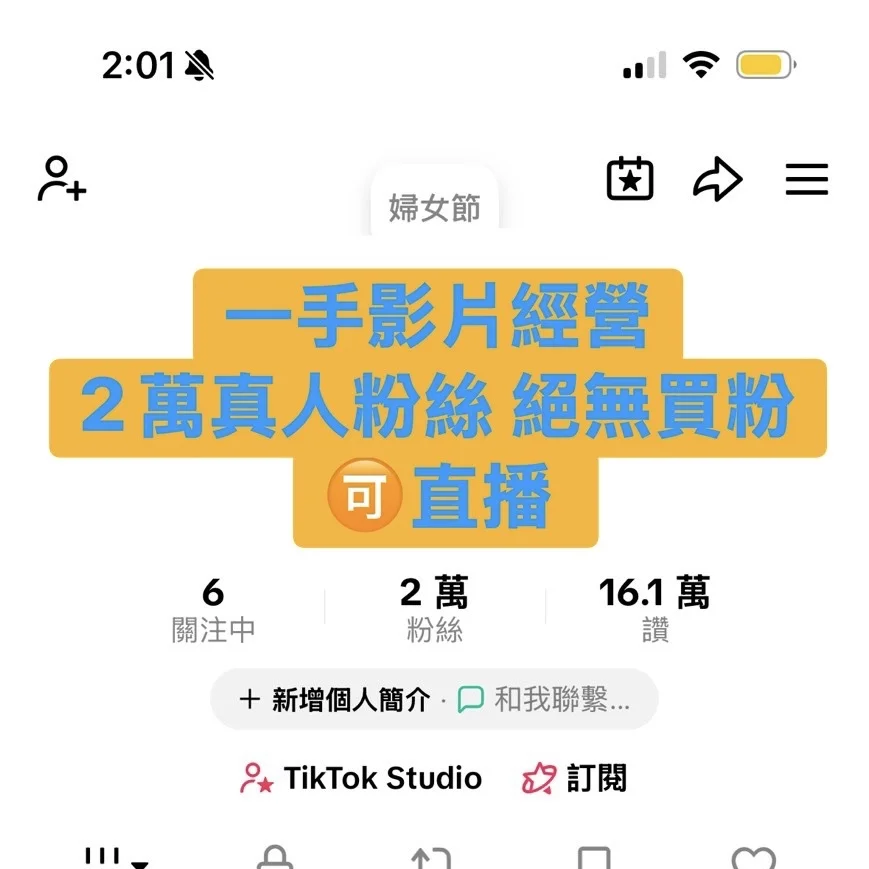
Task: Tap the 婦女節 bubble
Action: [x=434, y=207]
